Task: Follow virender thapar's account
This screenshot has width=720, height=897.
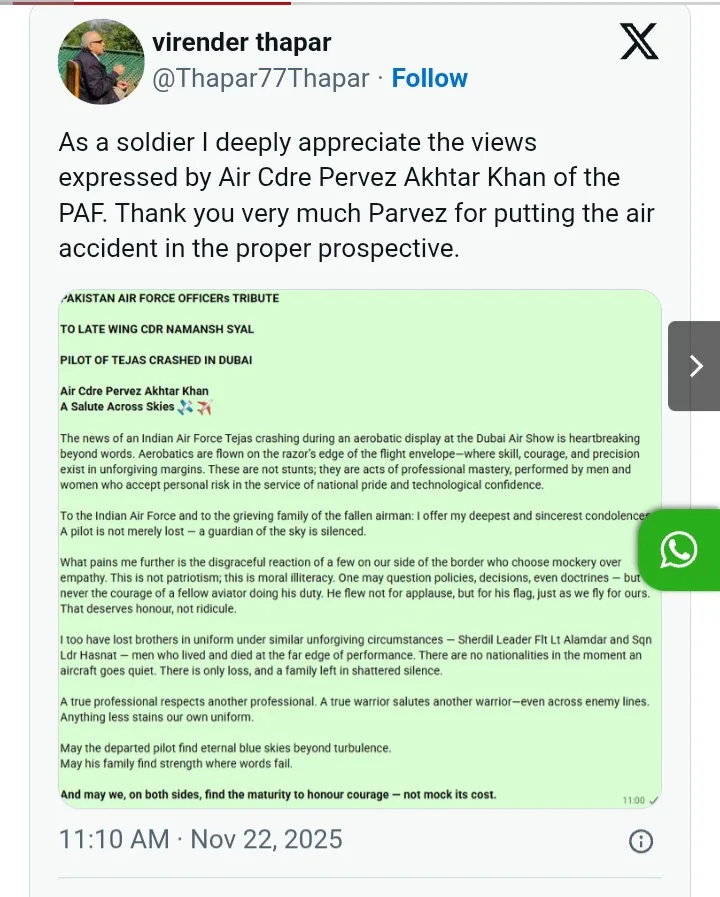Action: tap(429, 78)
